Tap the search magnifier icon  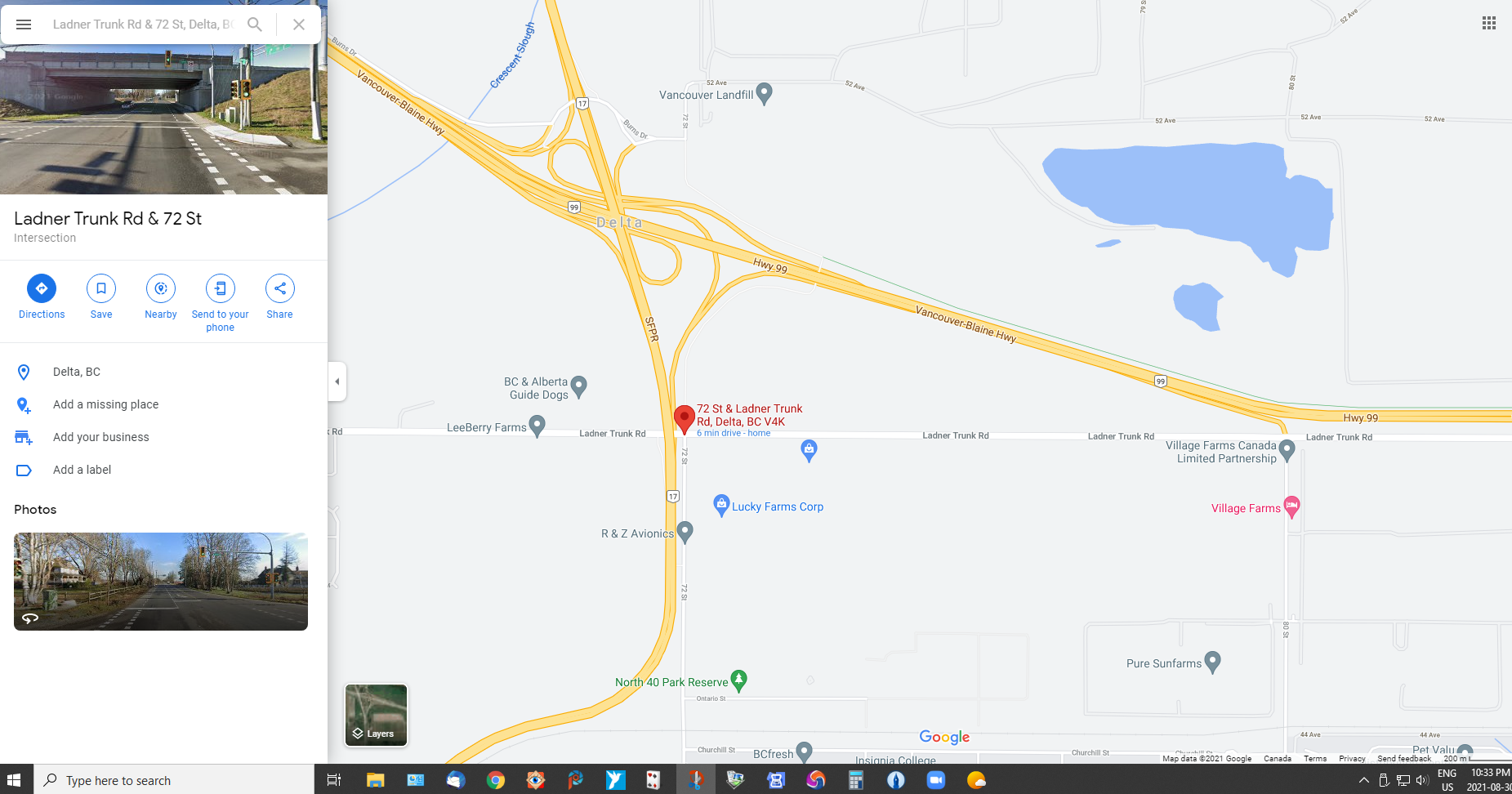click(x=255, y=25)
